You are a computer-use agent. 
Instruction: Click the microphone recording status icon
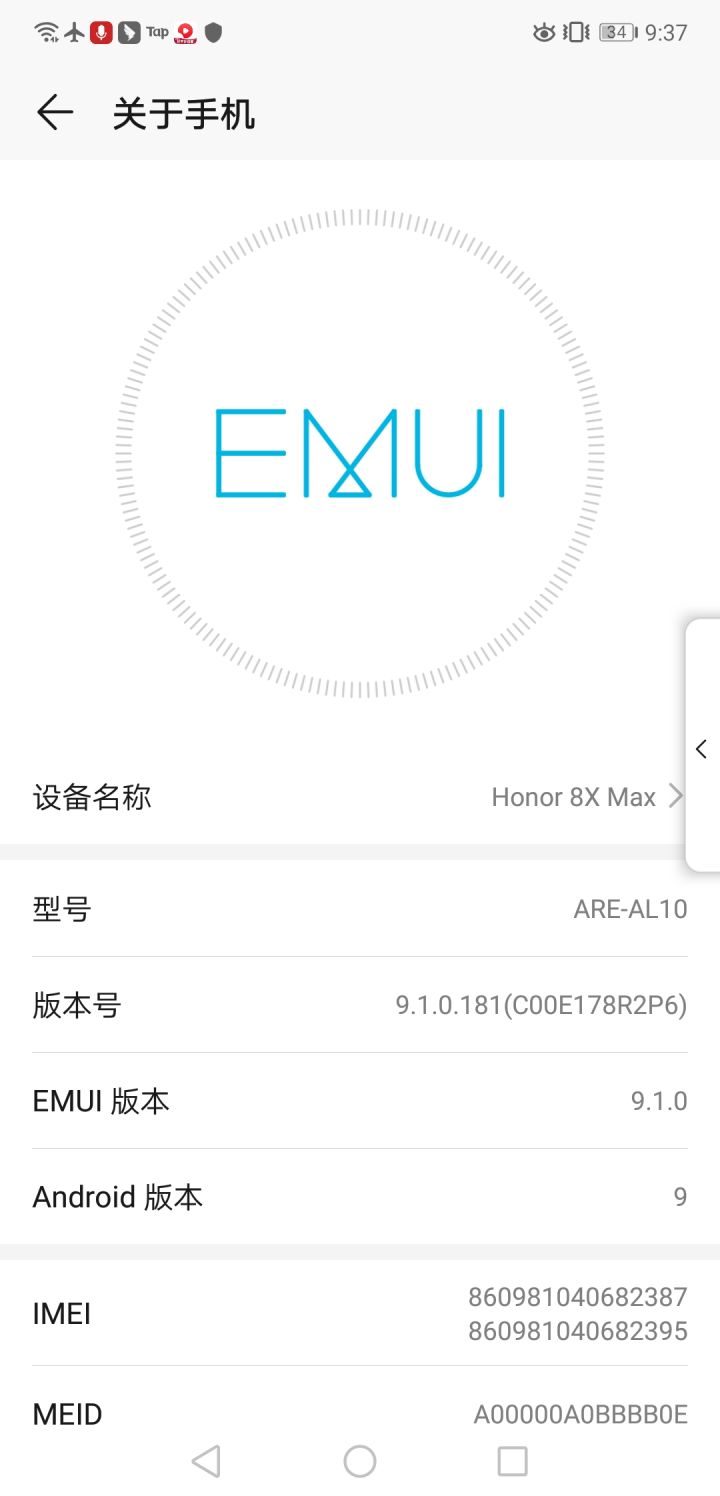pos(101,31)
